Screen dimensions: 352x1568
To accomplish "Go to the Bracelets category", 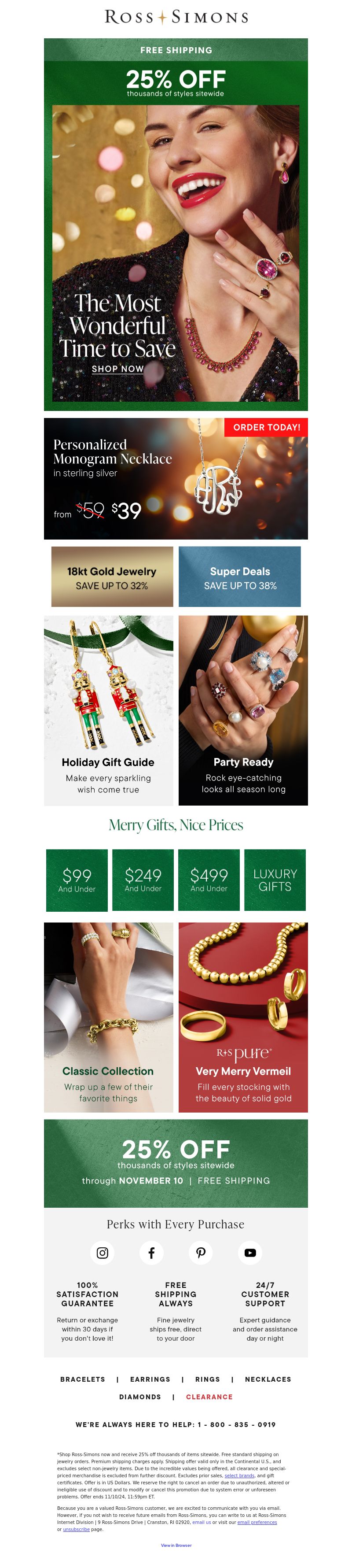I will pyautogui.click(x=83, y=1379).
